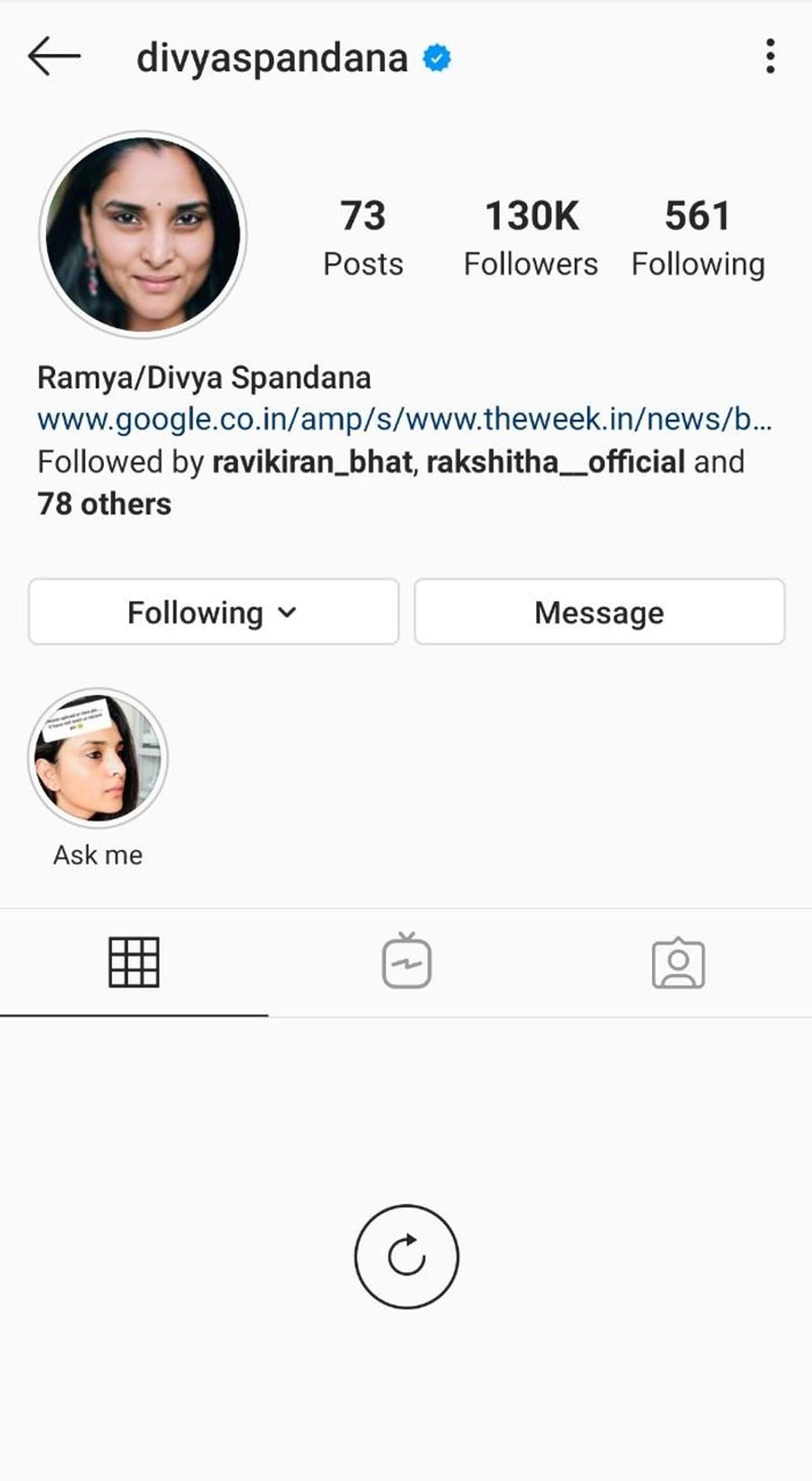Image resolution: width=812 pixels, height=1481 pixels.
Task: Switch to the IGTV tab
Action: [x=407, y=962]
